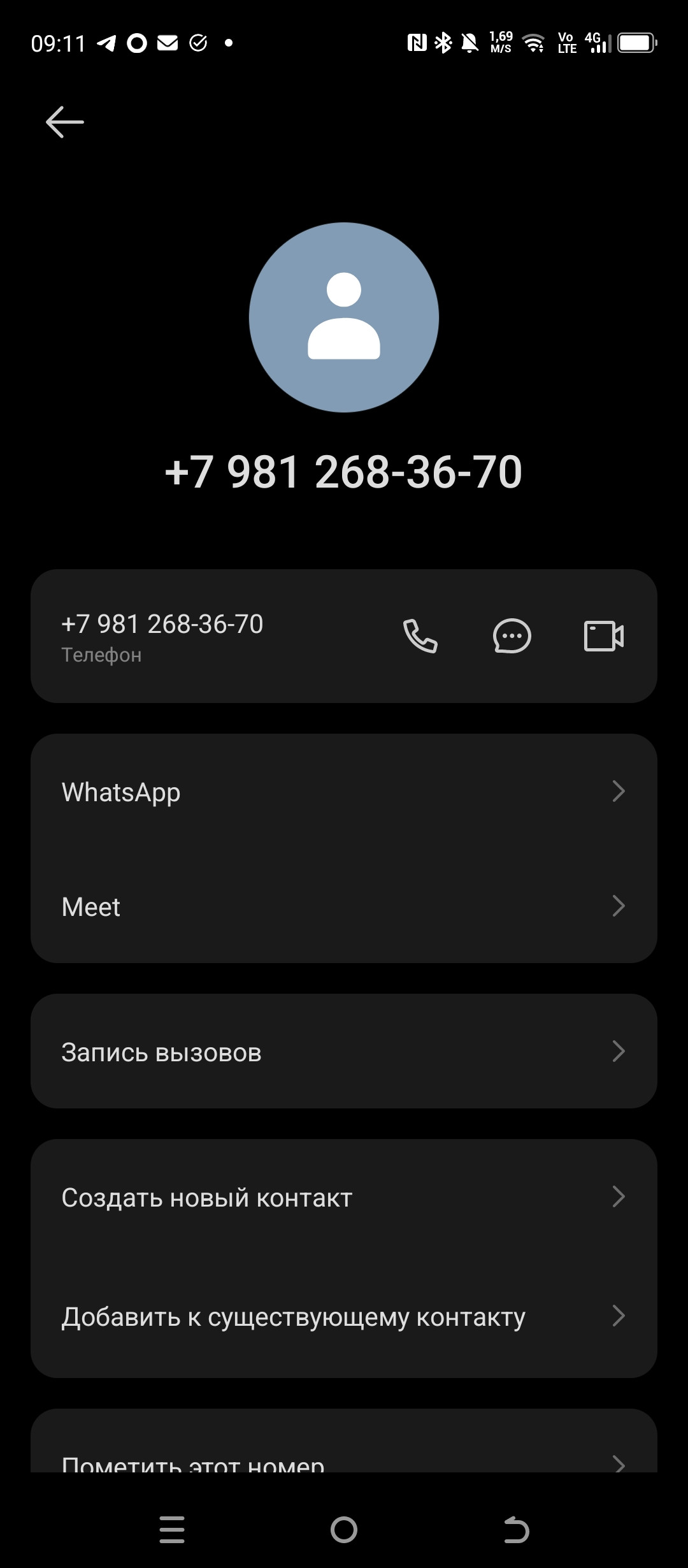Send a message via the chat bubble icon
Viewport: 688px width, 1568px height.
512,636
